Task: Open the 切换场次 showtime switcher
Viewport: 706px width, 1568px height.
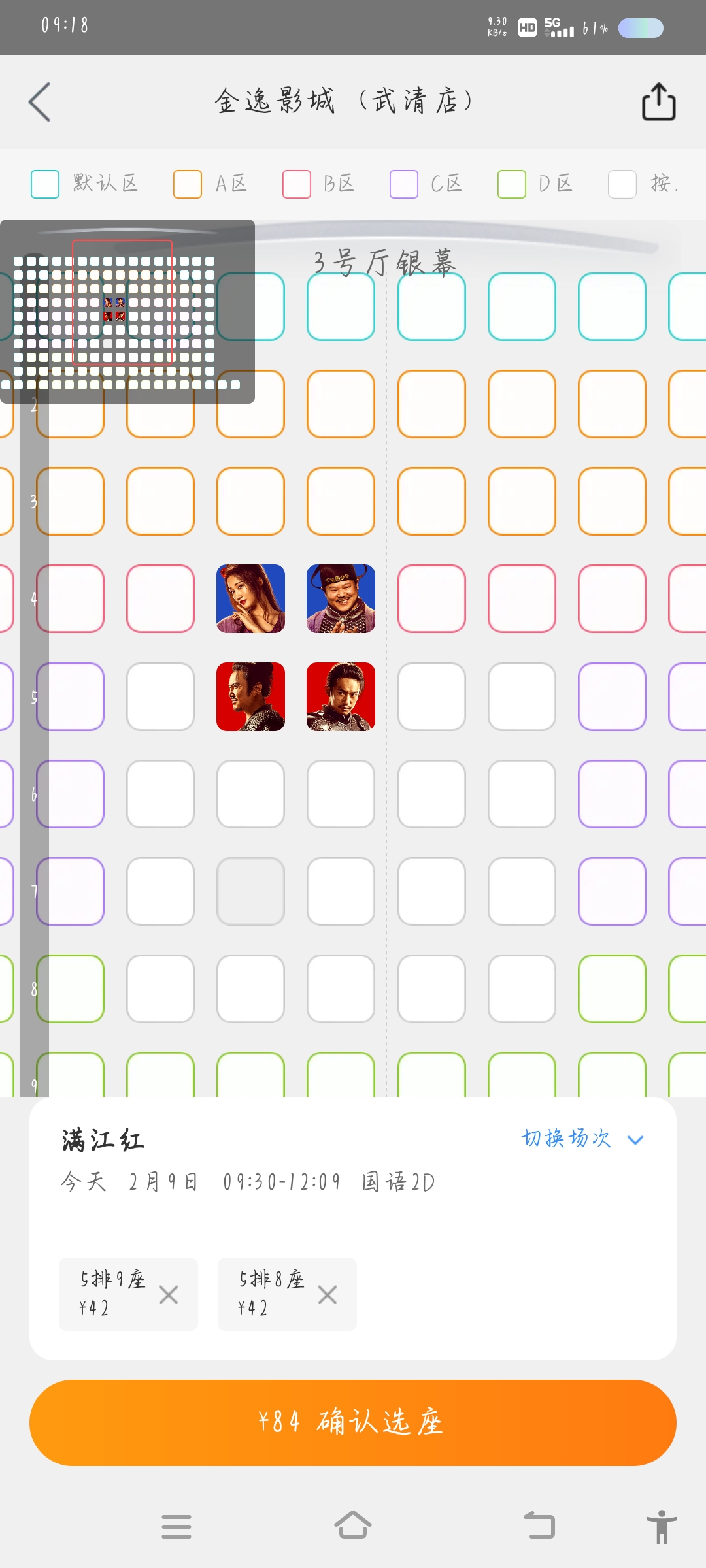Action: point(582,1139)
